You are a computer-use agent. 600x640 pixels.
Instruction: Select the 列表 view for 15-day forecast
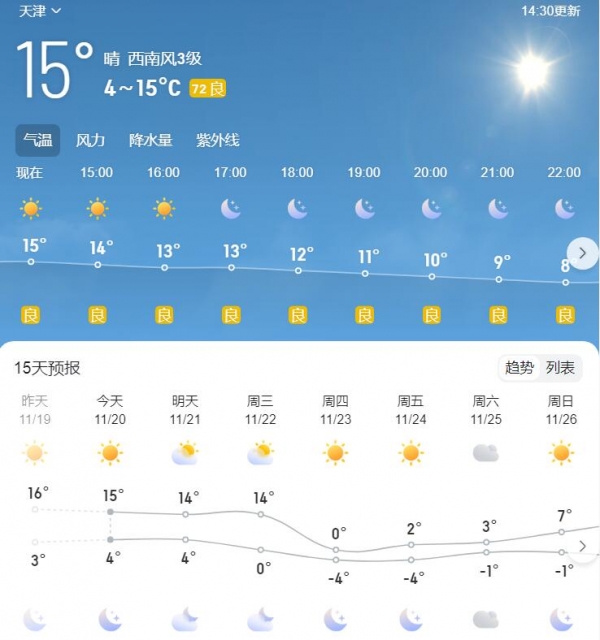coord(560,368)
